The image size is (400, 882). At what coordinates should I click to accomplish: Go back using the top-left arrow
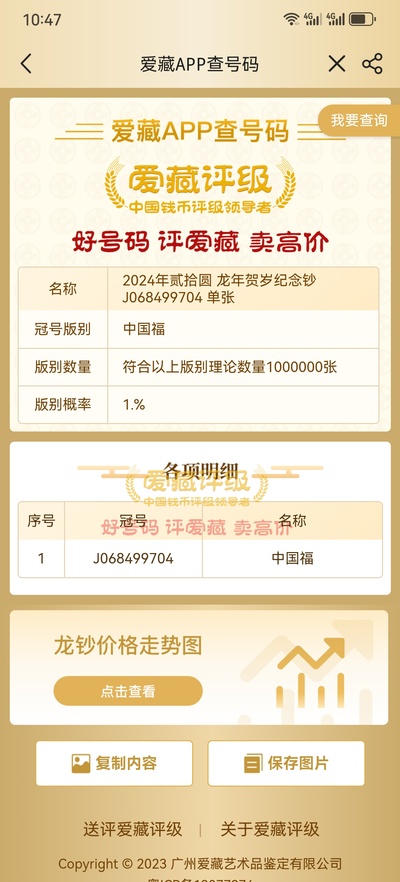[x=26, y=64]
